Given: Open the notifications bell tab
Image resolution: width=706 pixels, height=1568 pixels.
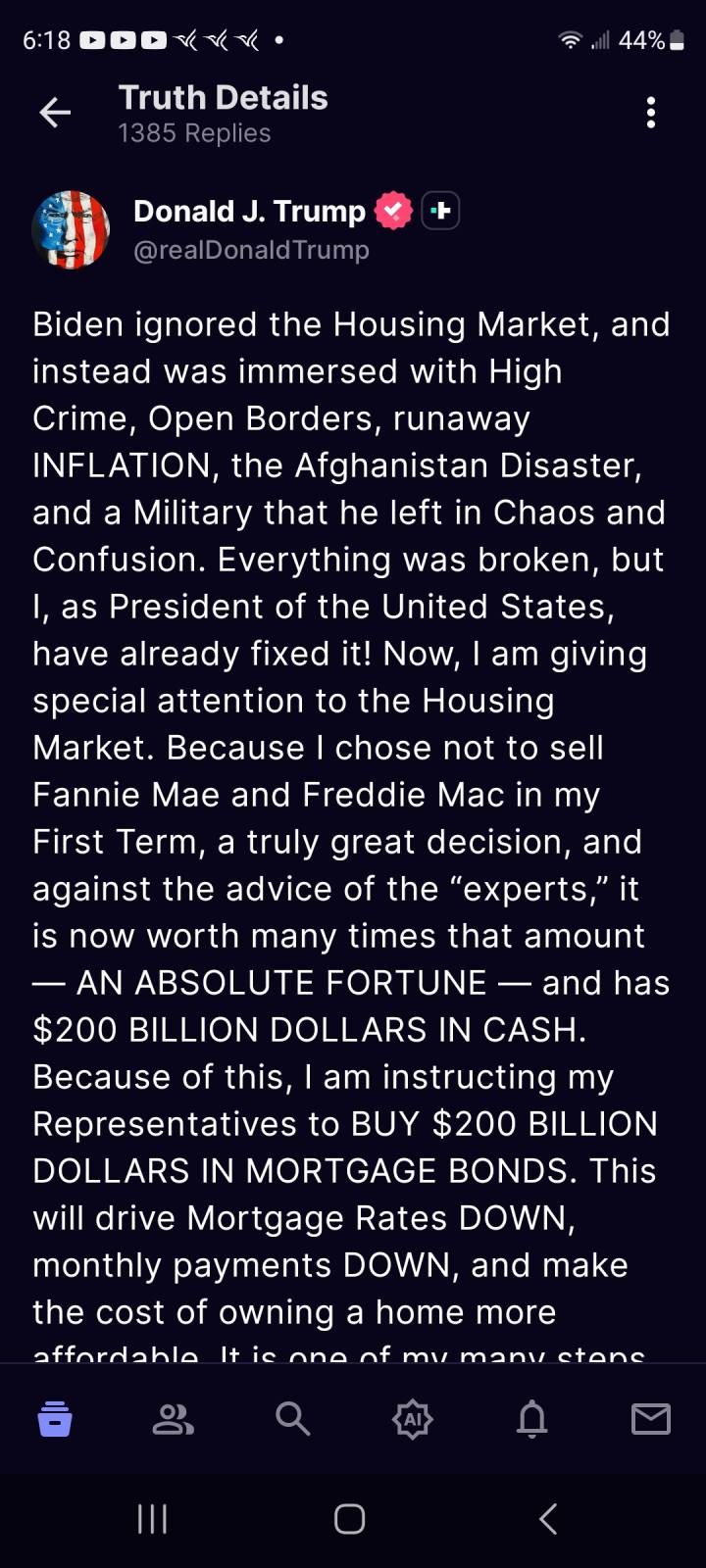Looking at the screenshot, I should click(x=531, y=1418).
